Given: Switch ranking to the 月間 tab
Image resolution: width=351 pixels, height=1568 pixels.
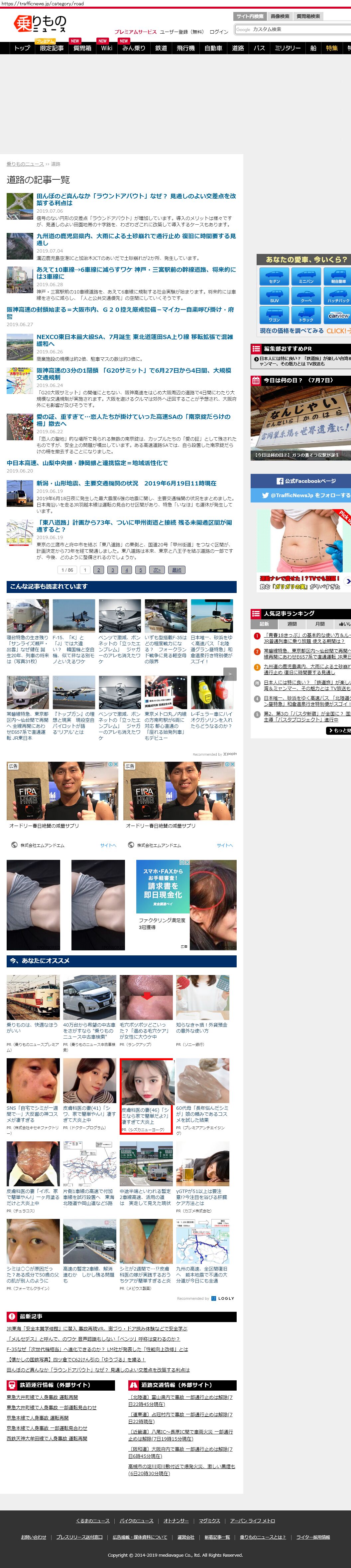Looking at the screenshot, I should pos(319,624).
